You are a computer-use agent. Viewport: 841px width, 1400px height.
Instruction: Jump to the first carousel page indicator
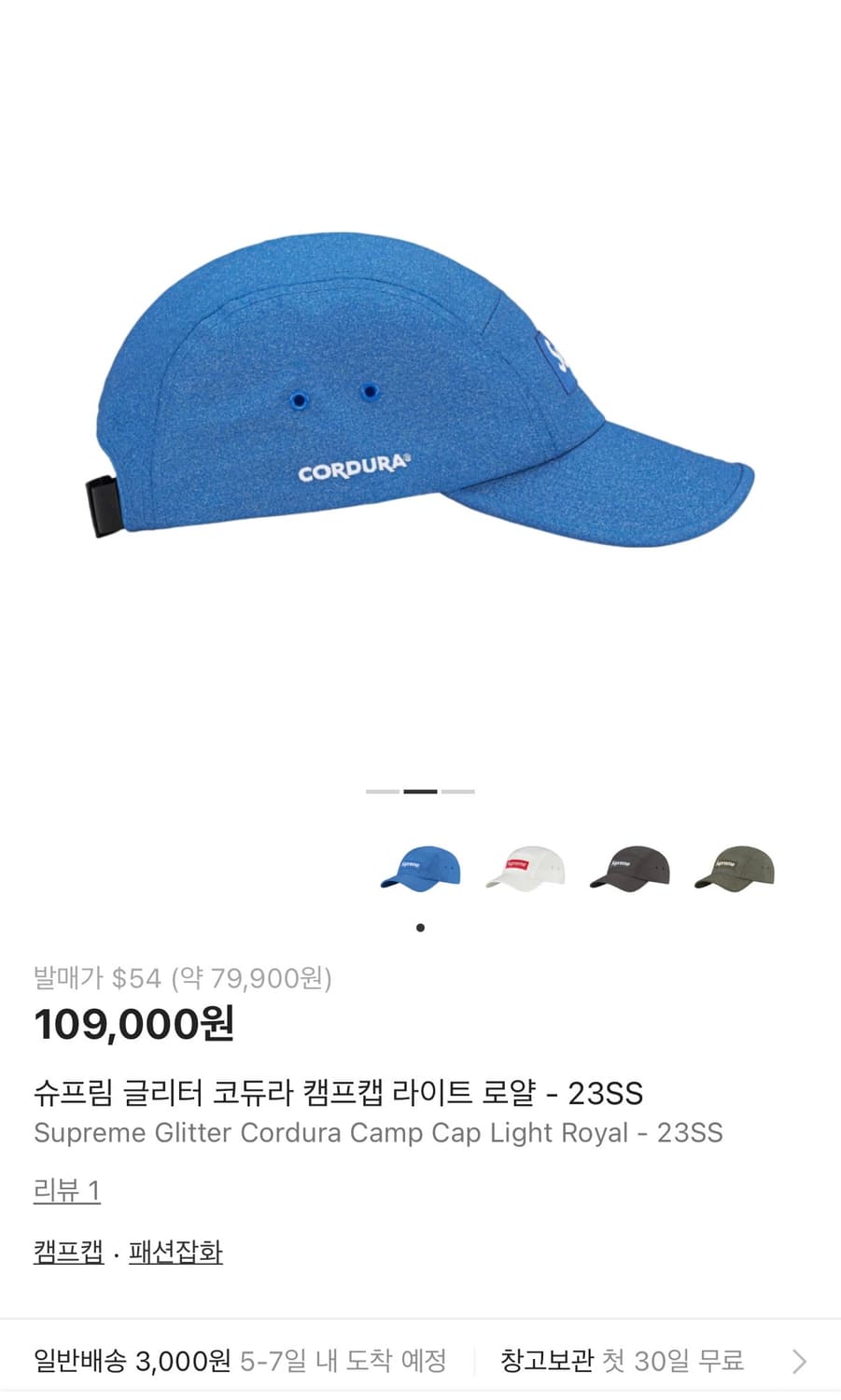pyautogui.click(x=381, y=791)
